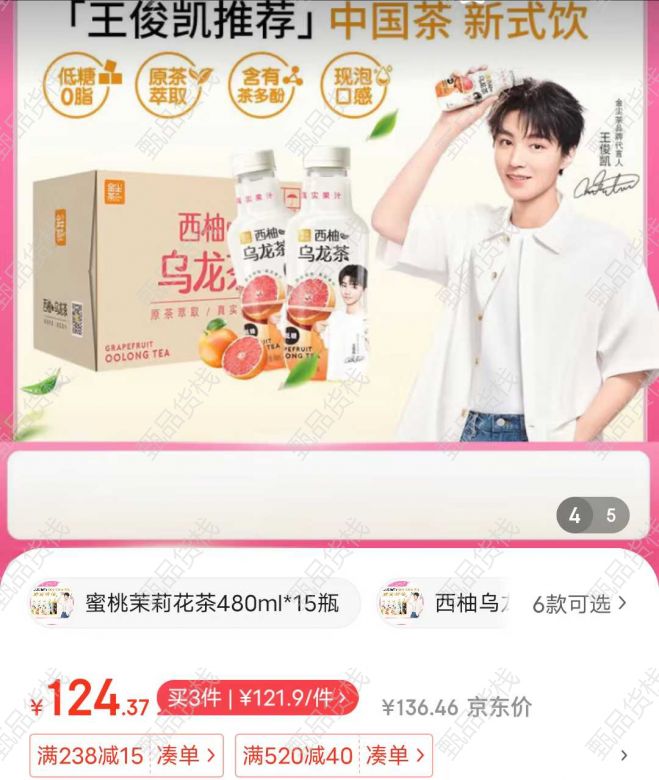This screenshot has height=780, width=659.
Task: Select the 蜜桃茉莉花茶480ml*15瓶 variant
Action: 195,603
